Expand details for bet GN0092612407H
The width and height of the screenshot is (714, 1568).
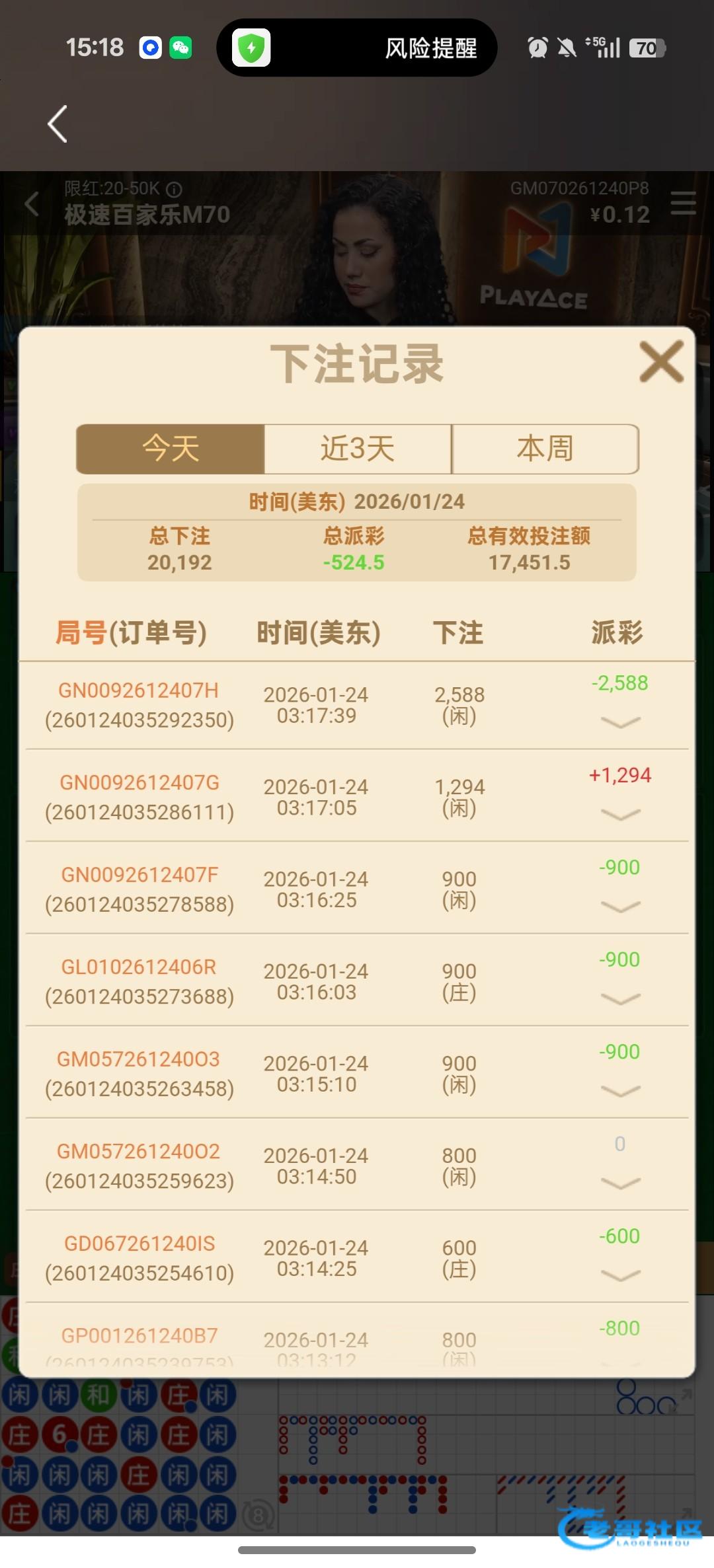620,722
